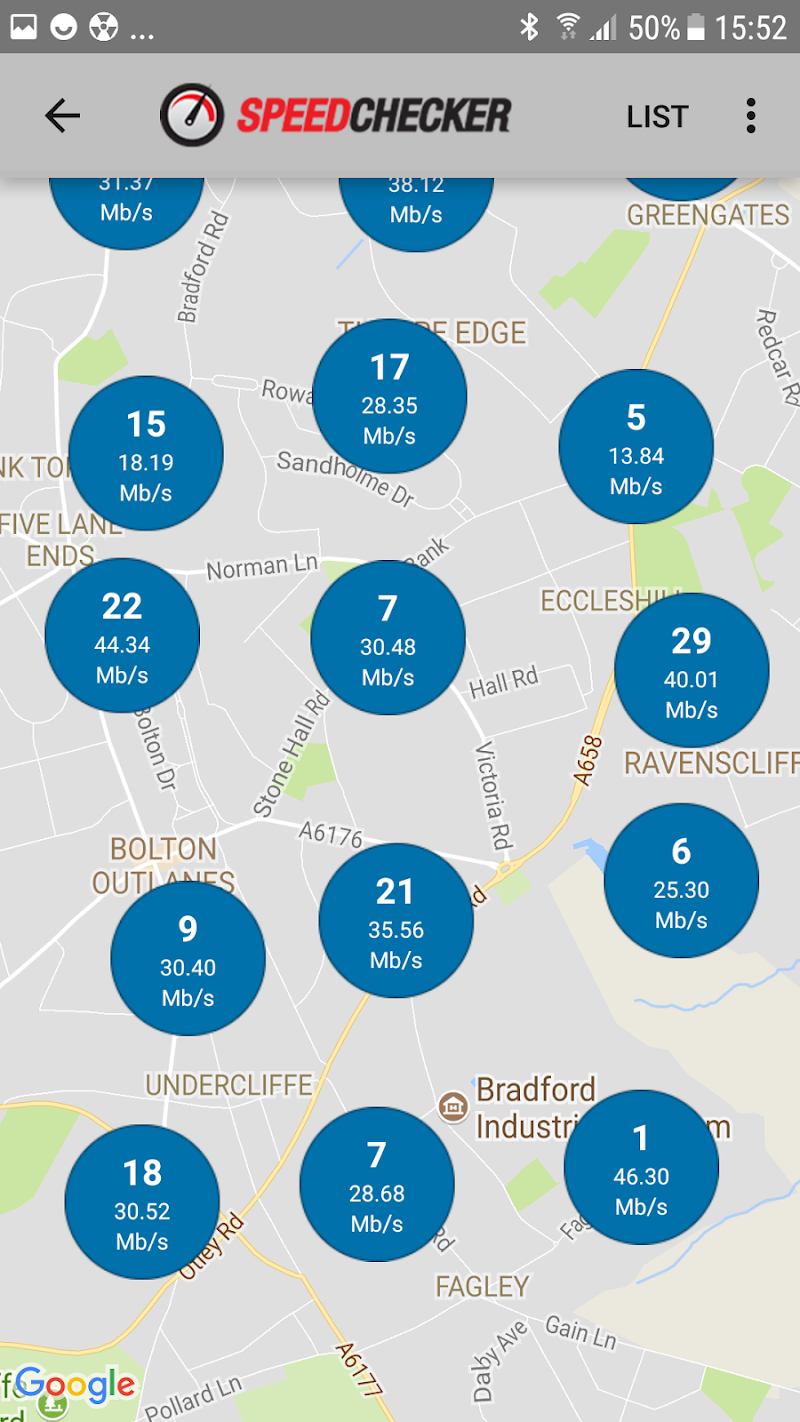Select the 35.56 Mb/s cluster
Viewport: 800px width, 1422px height.
tap(396, 920)
